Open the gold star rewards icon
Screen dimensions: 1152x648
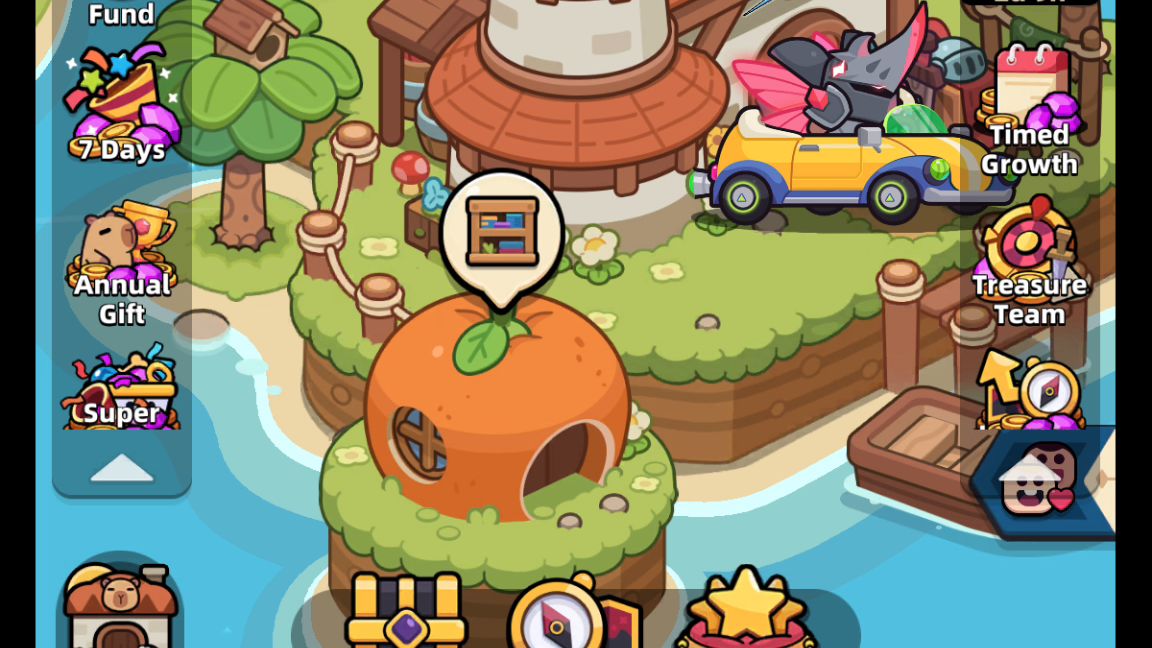click(x=746, y=610)
